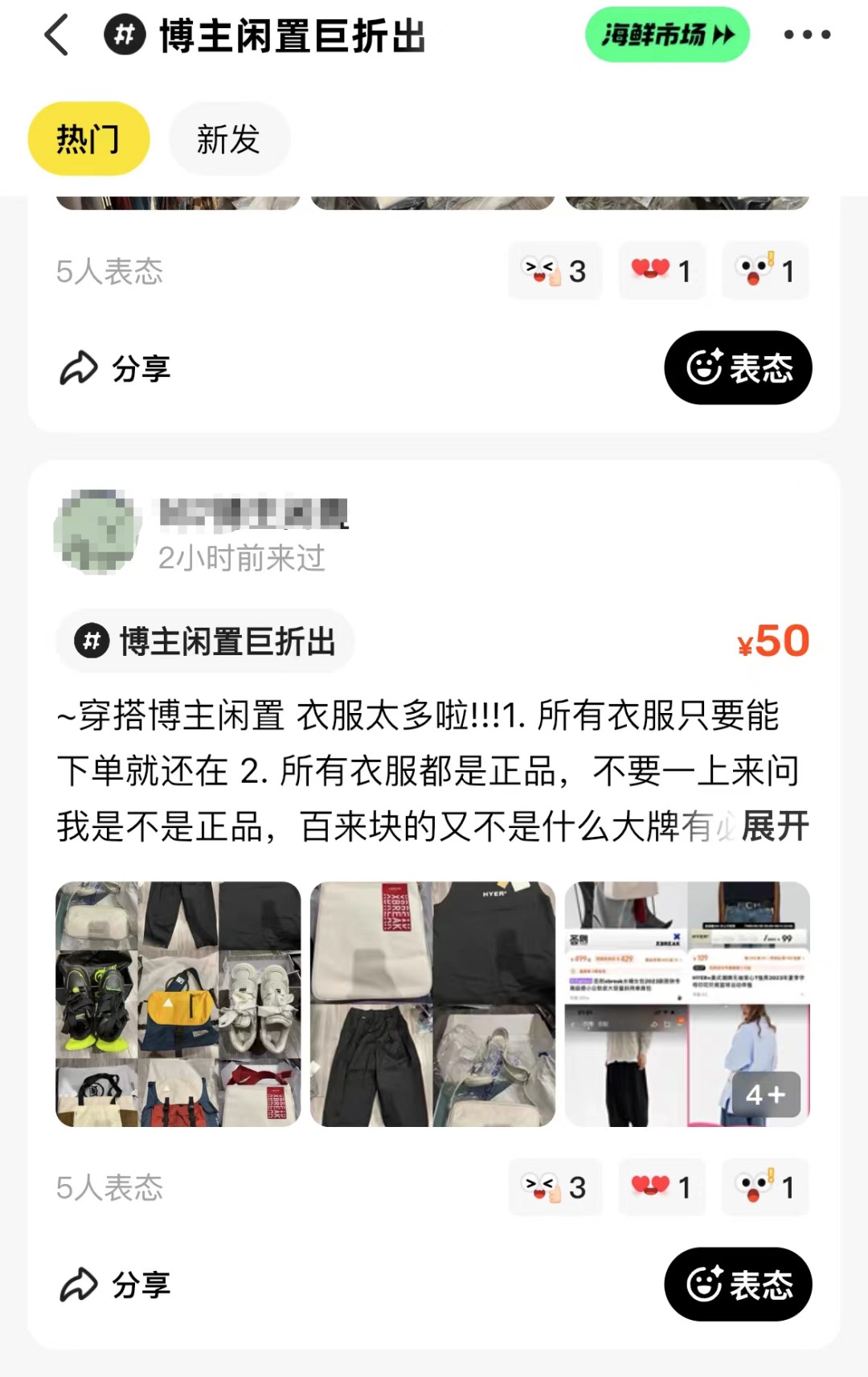The image size is (868, 1377).
Task: Open the 海鲜市场 button
Action: point(666,35)
